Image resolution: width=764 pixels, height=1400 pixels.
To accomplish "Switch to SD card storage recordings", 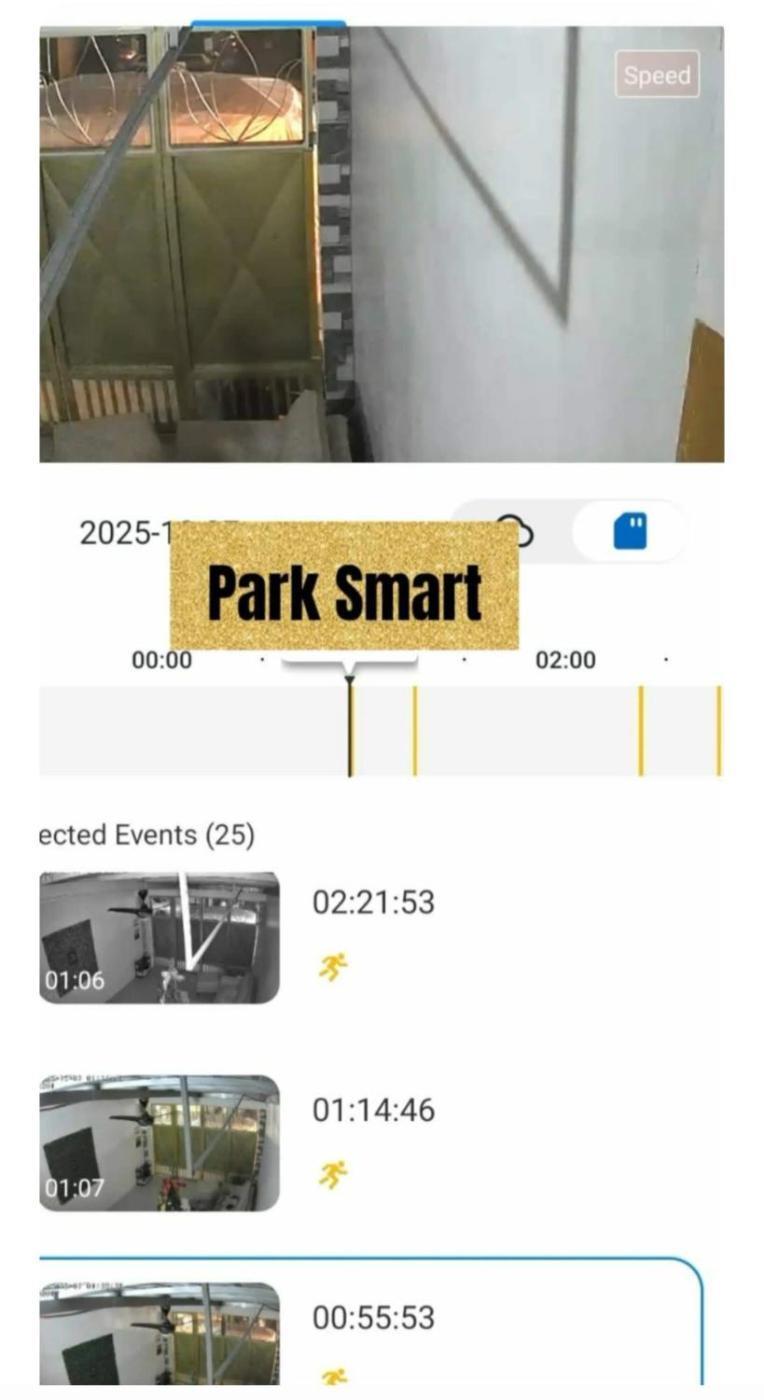I will (x=630, y=531).
